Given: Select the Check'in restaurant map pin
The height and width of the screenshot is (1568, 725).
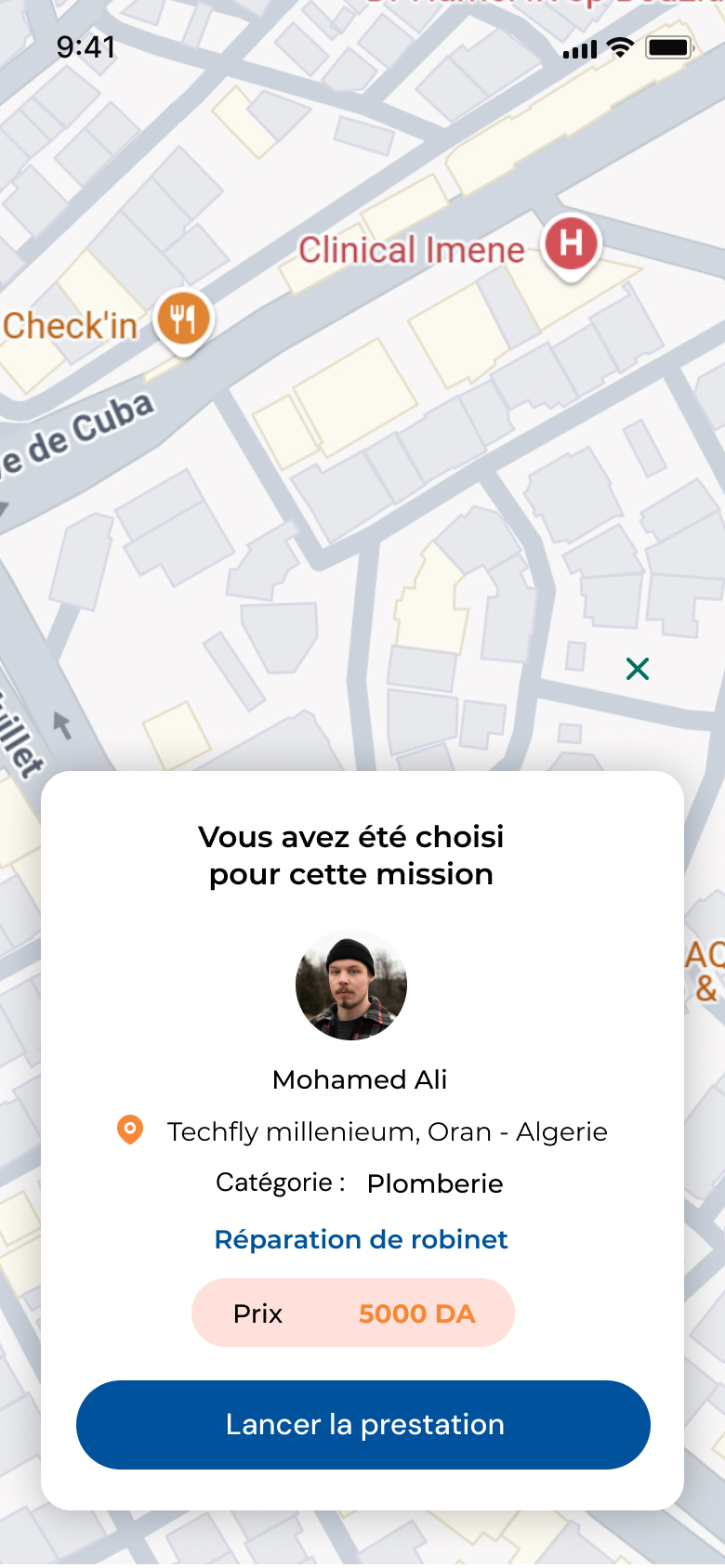Looking at the screenshot, I should pos(184,320).
